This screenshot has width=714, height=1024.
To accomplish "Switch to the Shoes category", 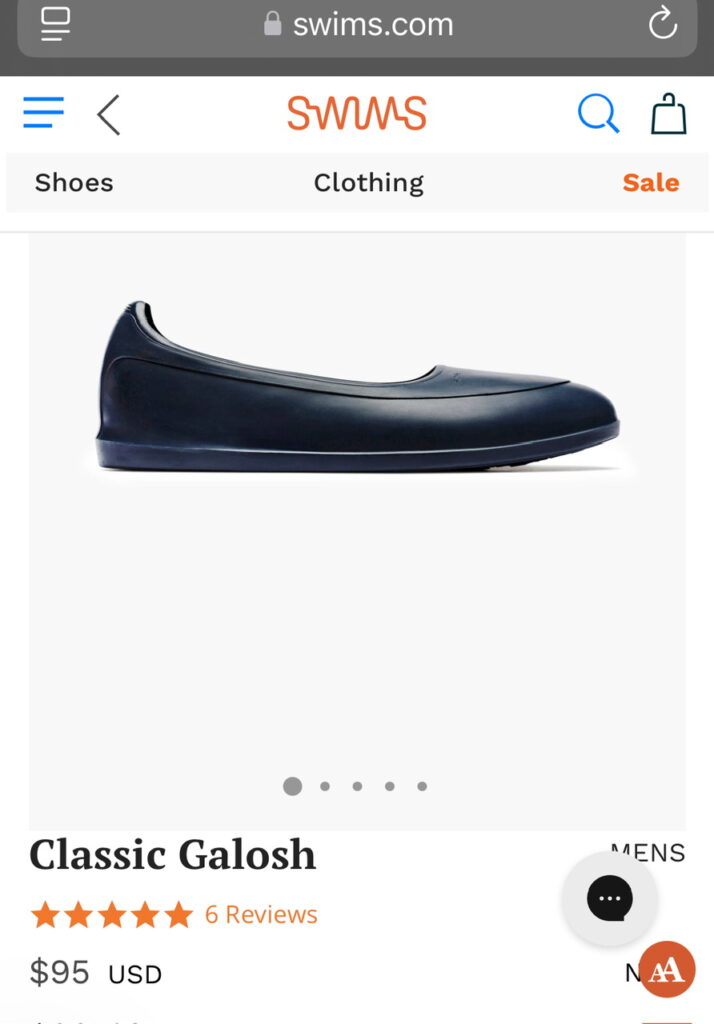I will coord(74,183).
